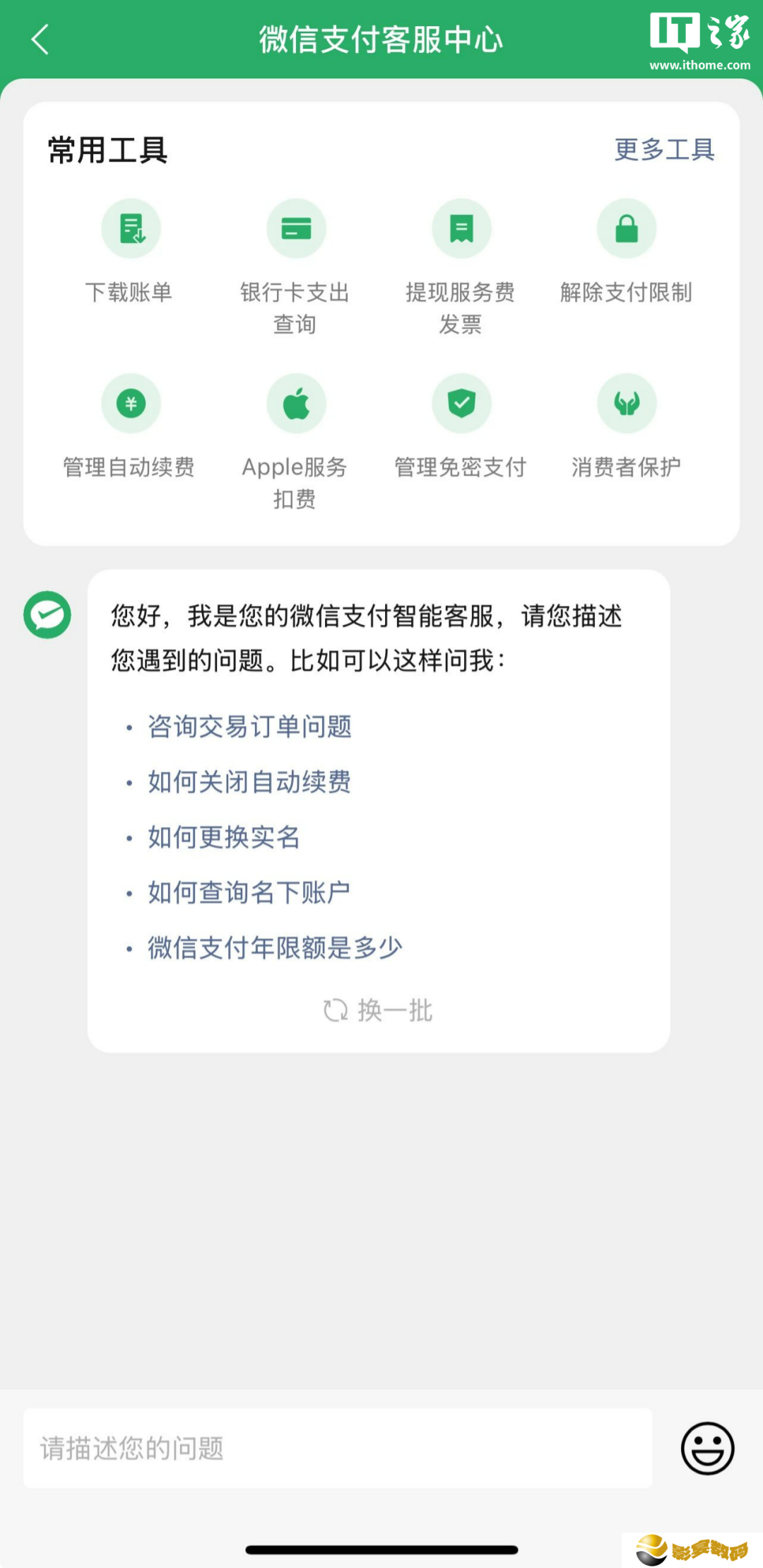Open 消费者保护
This screenshot has width=763, height=1568.
626,426
